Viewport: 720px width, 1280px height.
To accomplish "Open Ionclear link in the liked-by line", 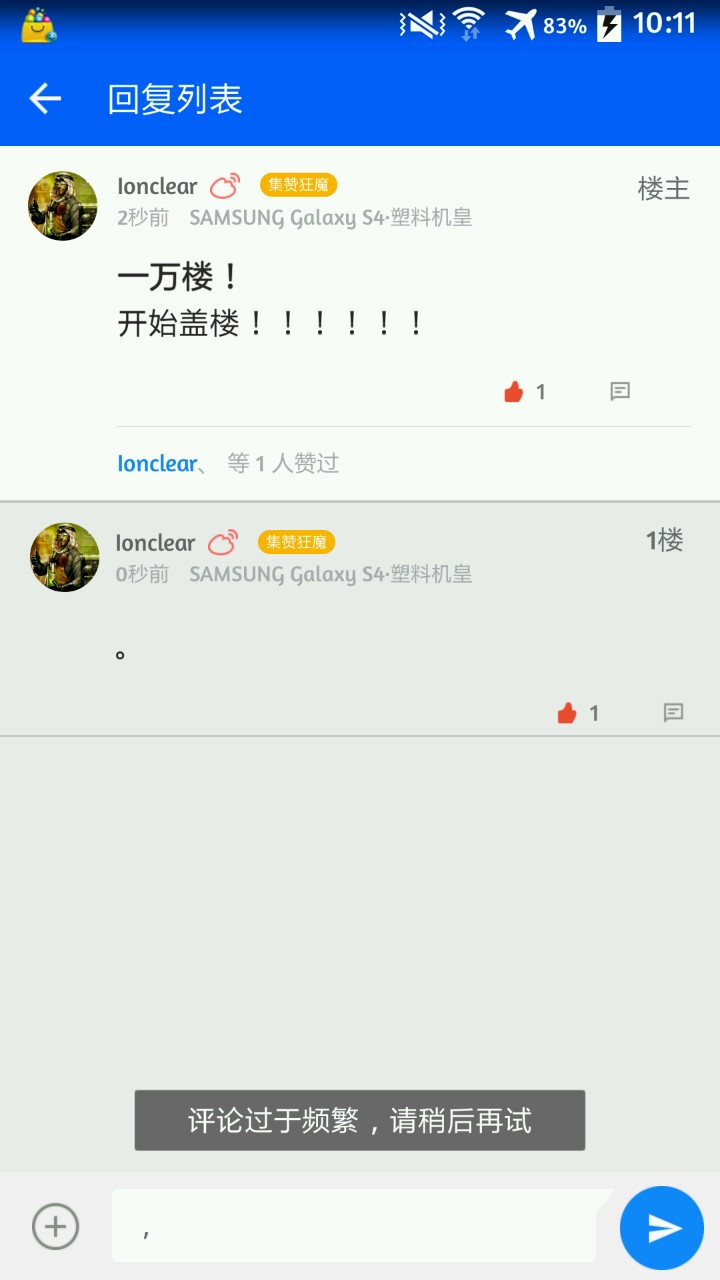I will pyautogui.click(x=157, y=463).
